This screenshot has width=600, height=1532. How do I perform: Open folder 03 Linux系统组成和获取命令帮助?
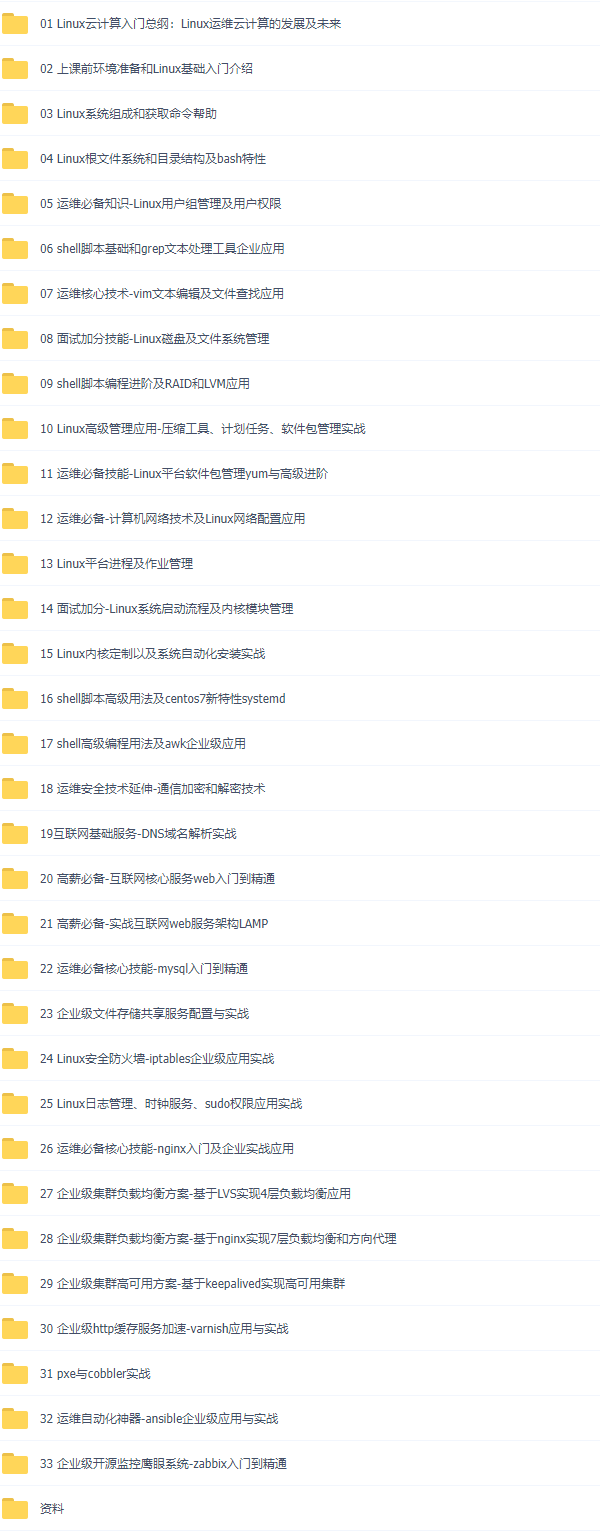[x=128, y=114]
